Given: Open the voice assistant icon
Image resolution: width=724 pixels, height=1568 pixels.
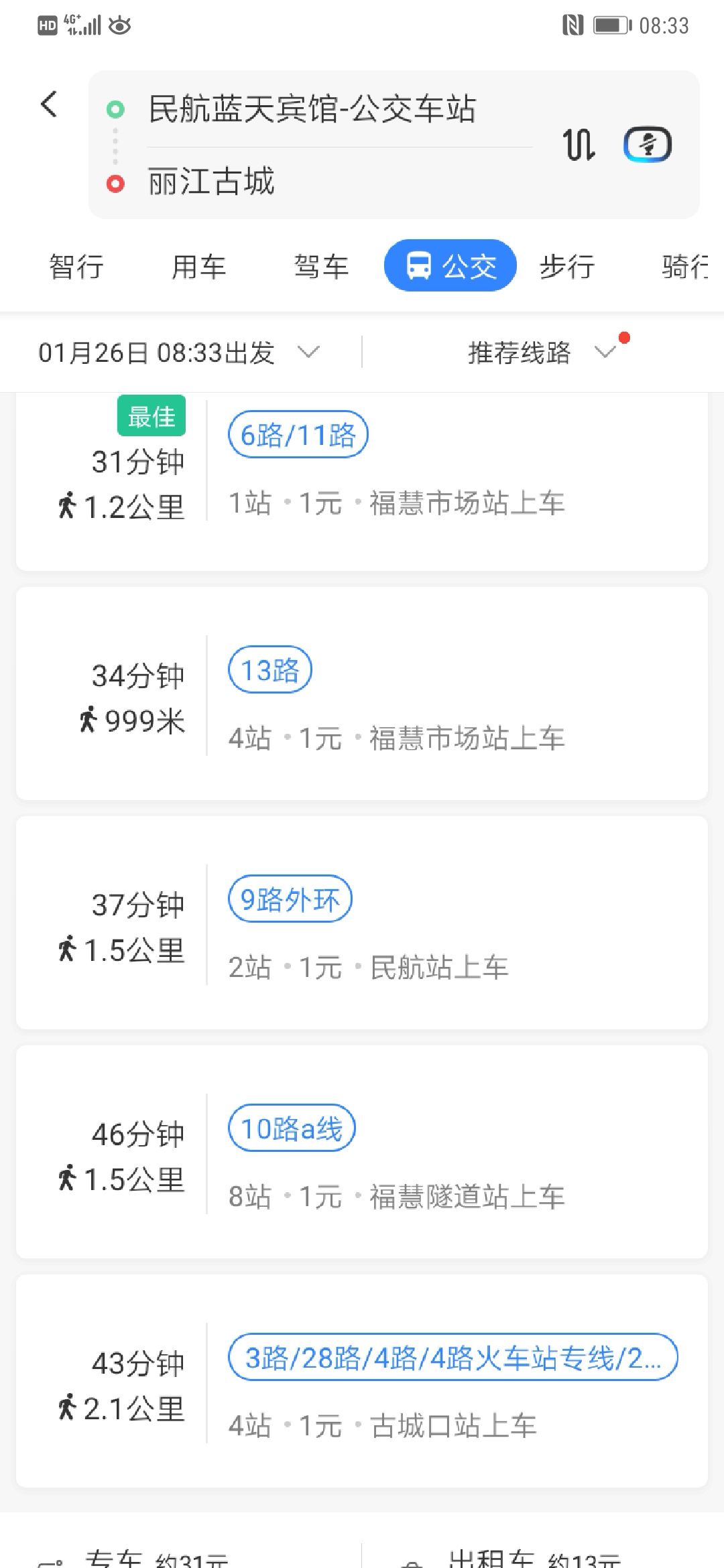Looking at the screenshot, I should click(x=648, y=144).
